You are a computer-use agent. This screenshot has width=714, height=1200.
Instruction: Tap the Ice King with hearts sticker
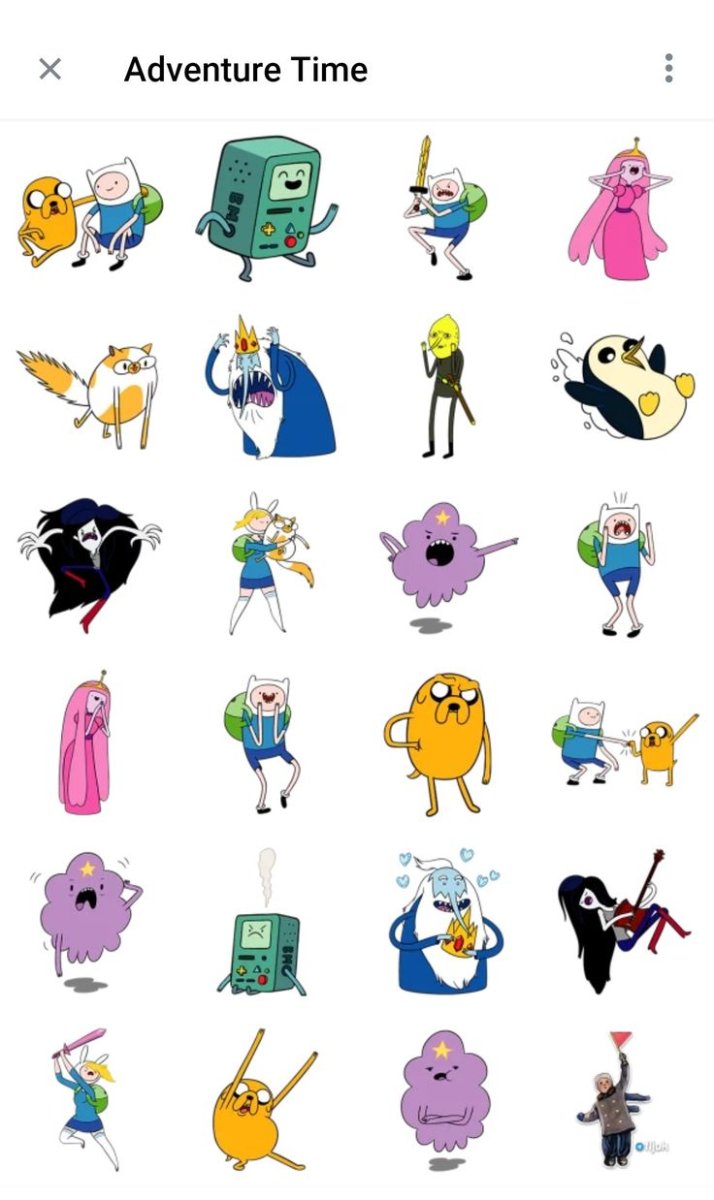click(x=444, y=922)
